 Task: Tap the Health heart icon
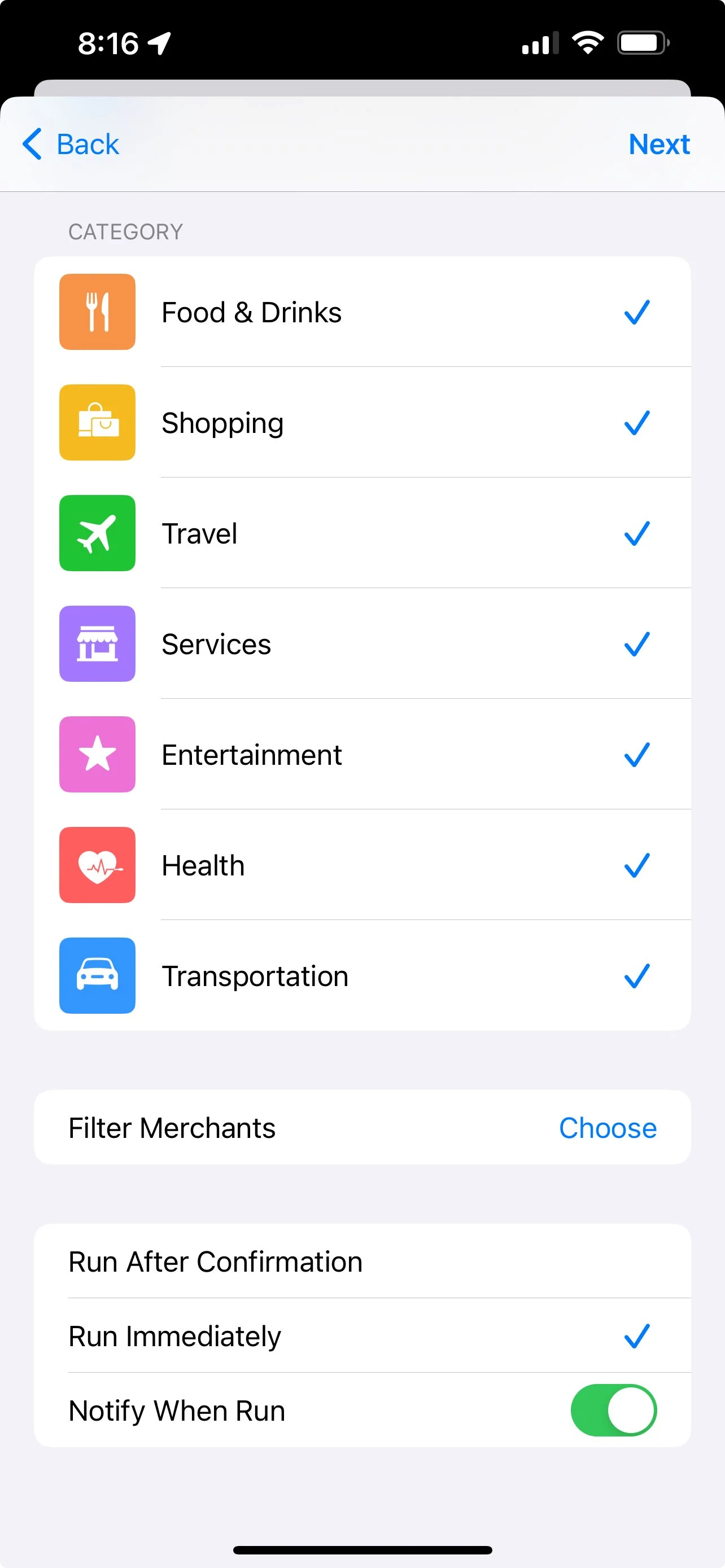tap(97, 865)
